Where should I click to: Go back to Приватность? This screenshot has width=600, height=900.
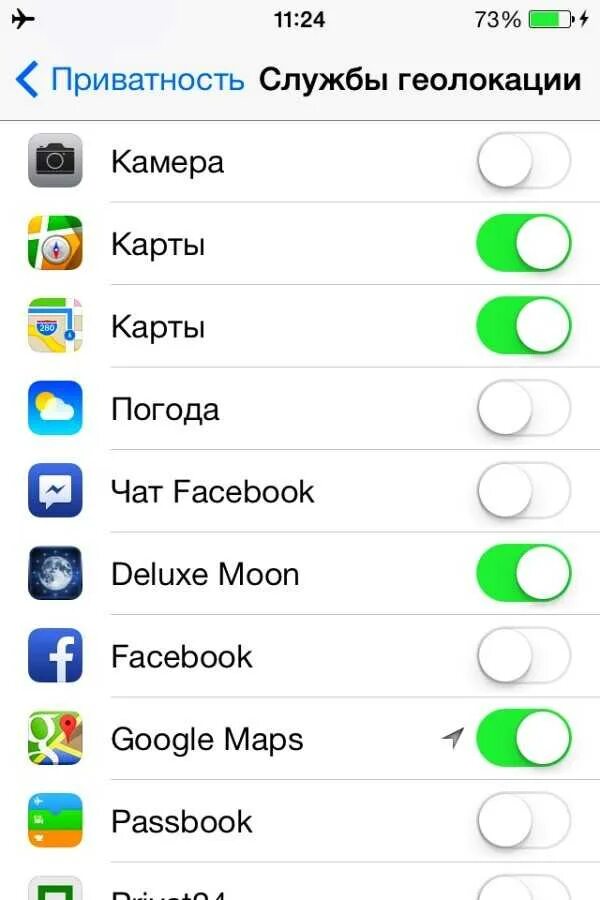click(130, 80)
